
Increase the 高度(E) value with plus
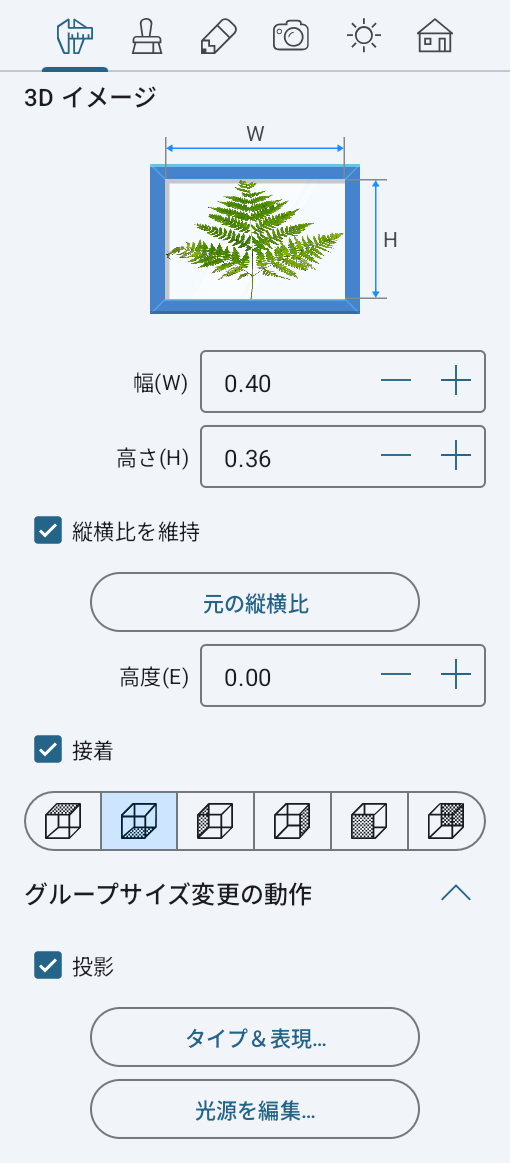456,675
